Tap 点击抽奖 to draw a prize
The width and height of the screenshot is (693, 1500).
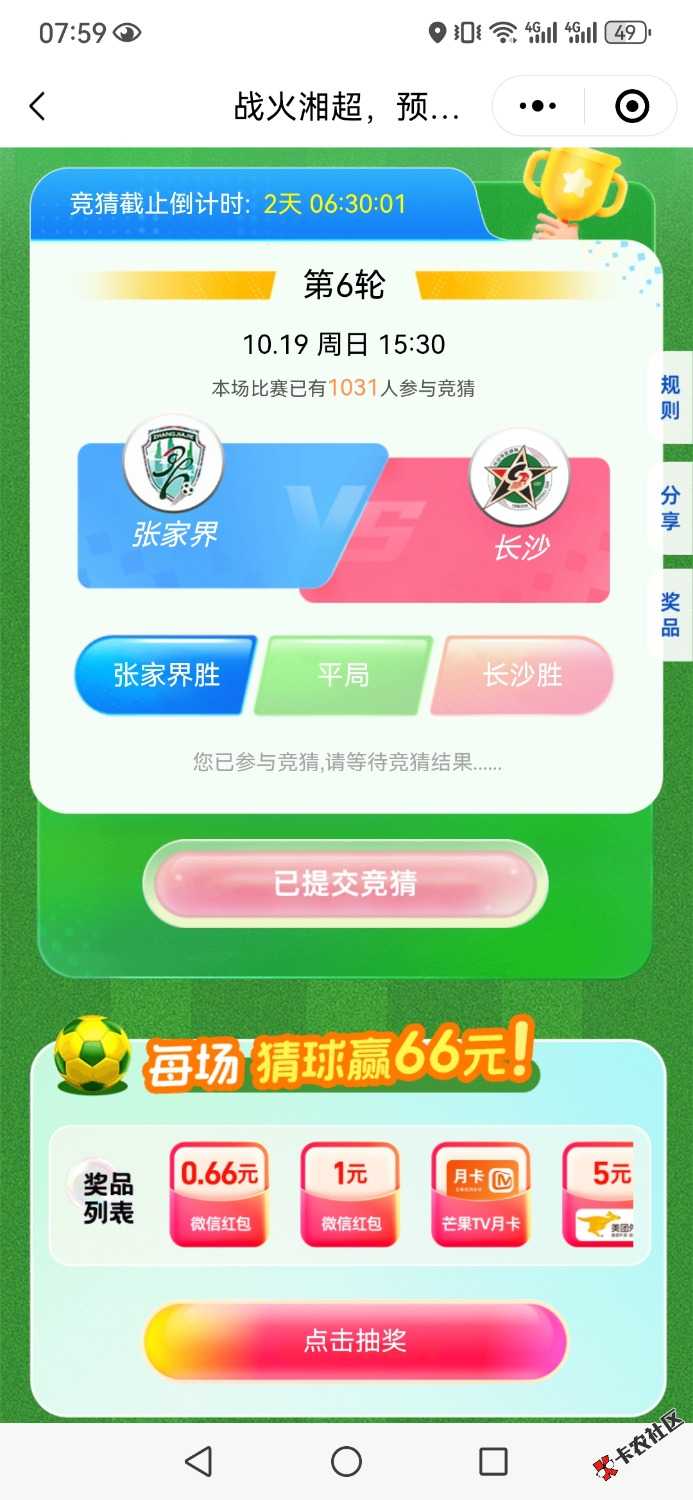(355, 1341)
